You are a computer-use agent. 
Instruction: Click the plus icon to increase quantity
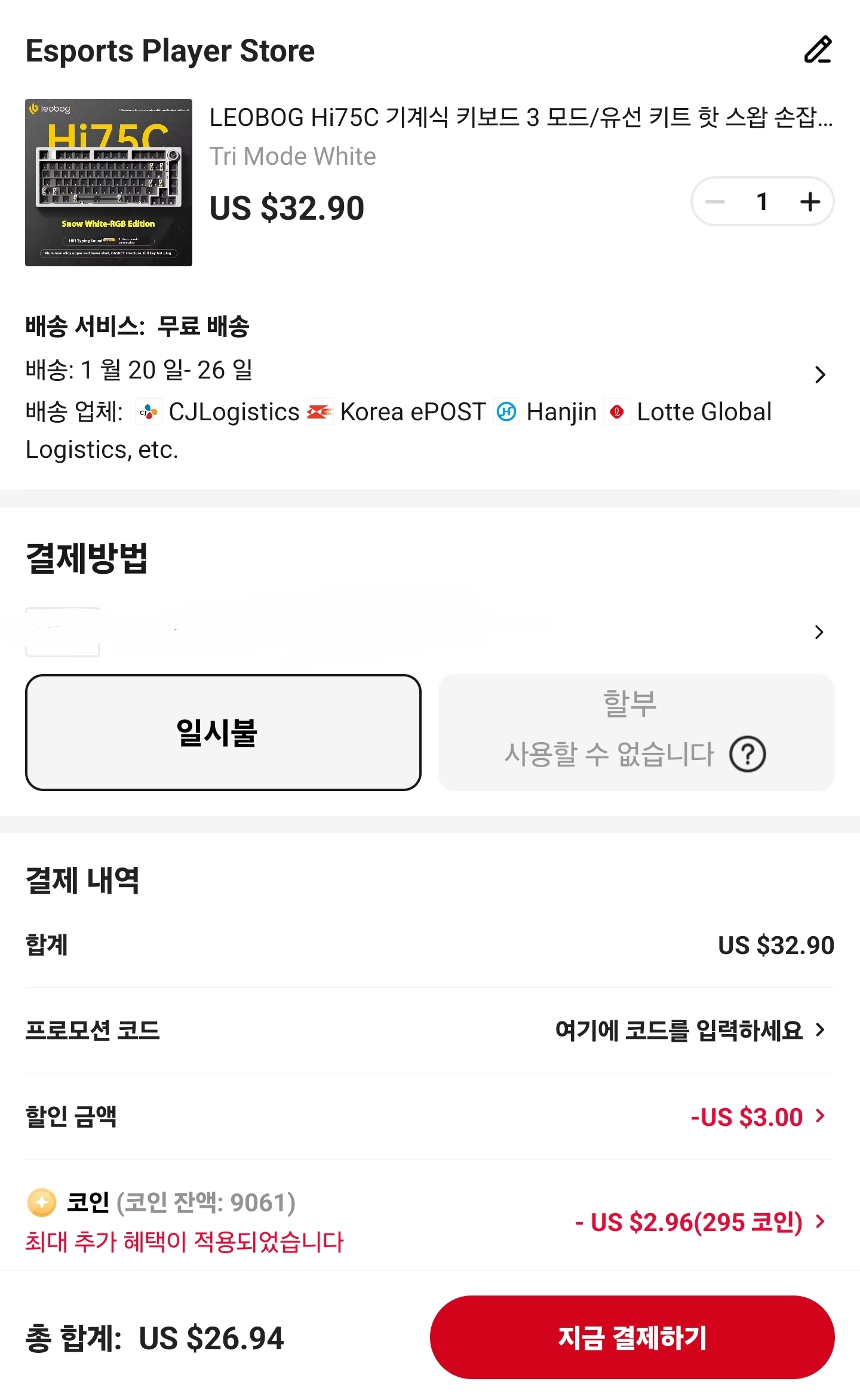click(811, 201)
